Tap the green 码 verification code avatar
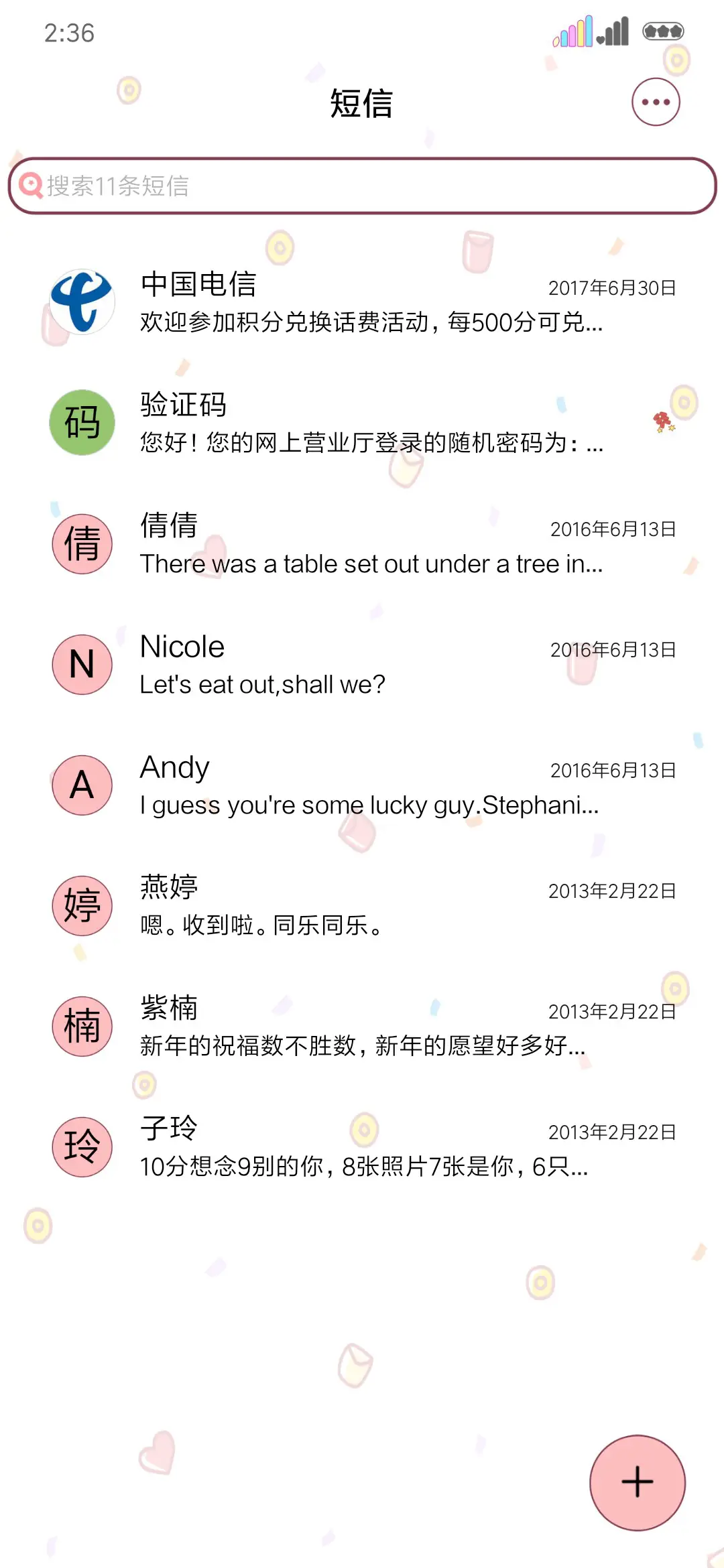This screenshot has height=1568, width=724. (82, 423)
